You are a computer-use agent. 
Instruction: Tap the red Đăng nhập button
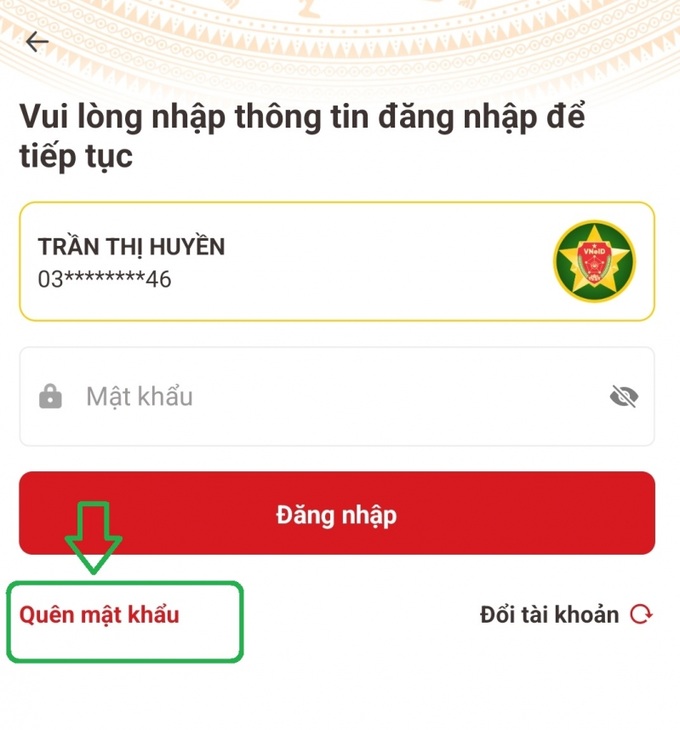[x=337, y=515]
